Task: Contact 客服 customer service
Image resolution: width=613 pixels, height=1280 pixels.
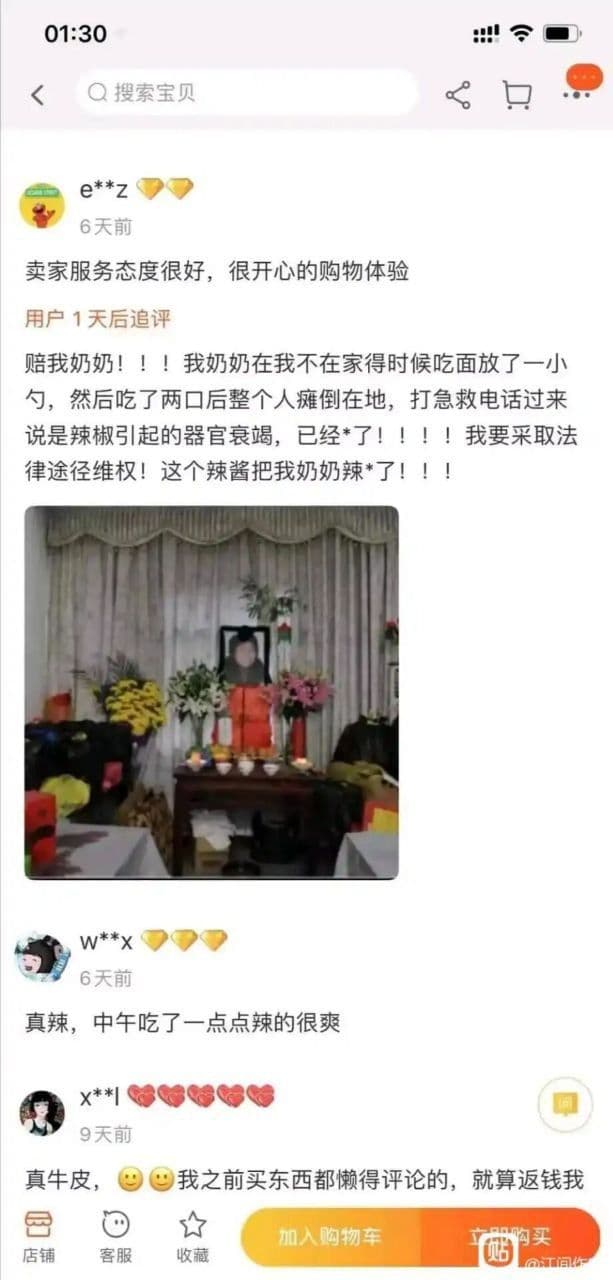Action: tap(115, 1236)
